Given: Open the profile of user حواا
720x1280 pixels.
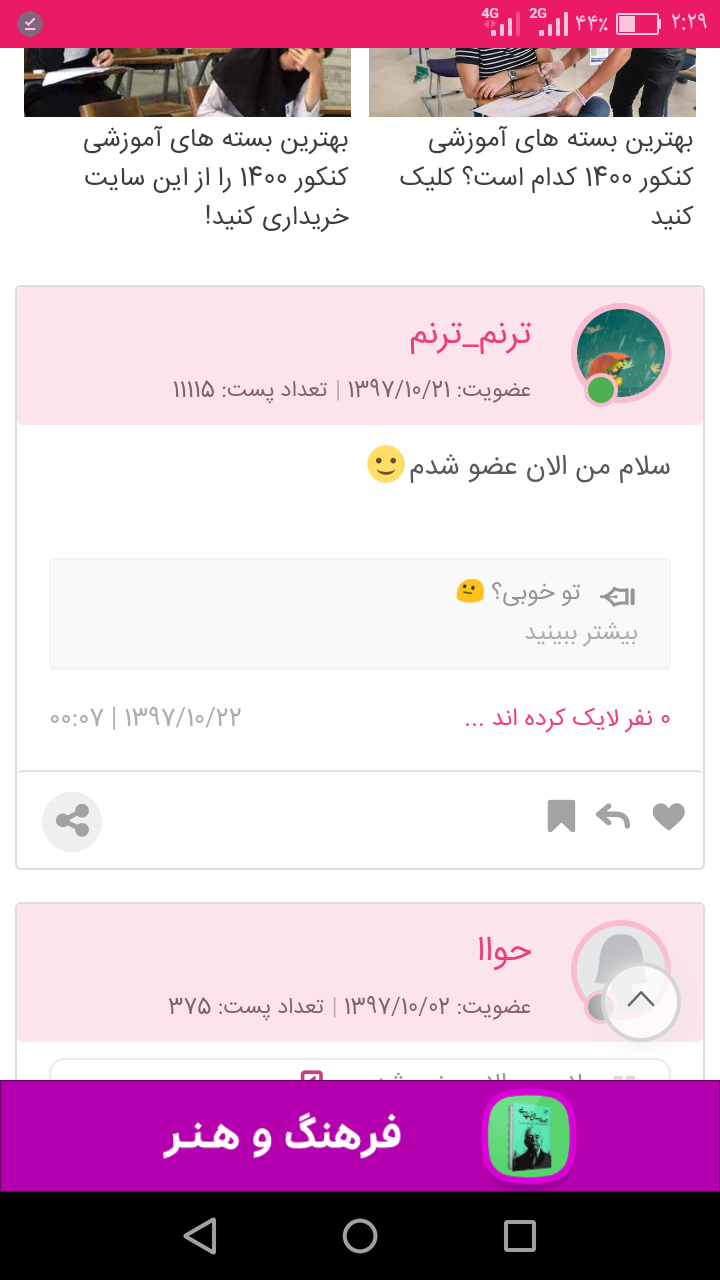Looking at the screenshot, I should tap(504, 950).
